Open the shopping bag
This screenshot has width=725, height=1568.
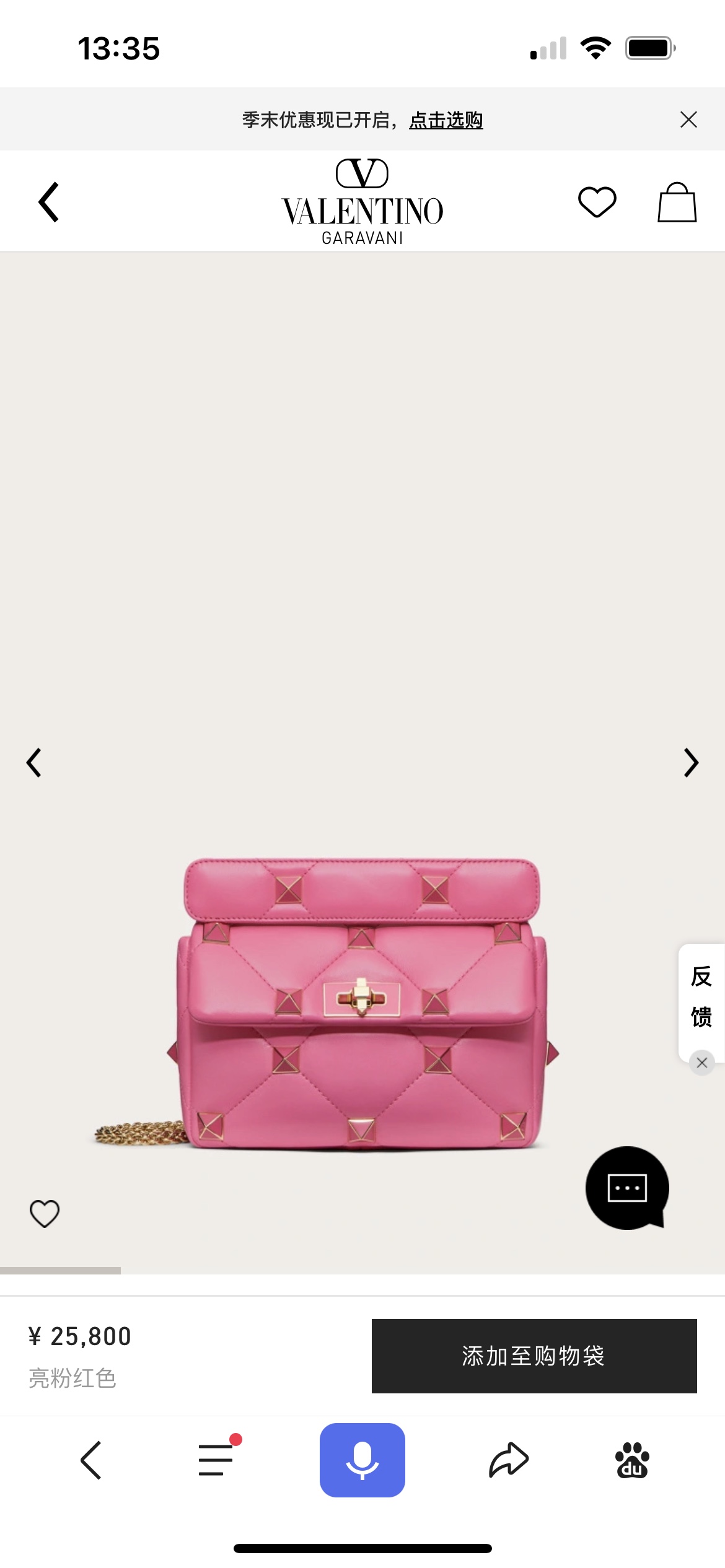[x=677, y=202]
